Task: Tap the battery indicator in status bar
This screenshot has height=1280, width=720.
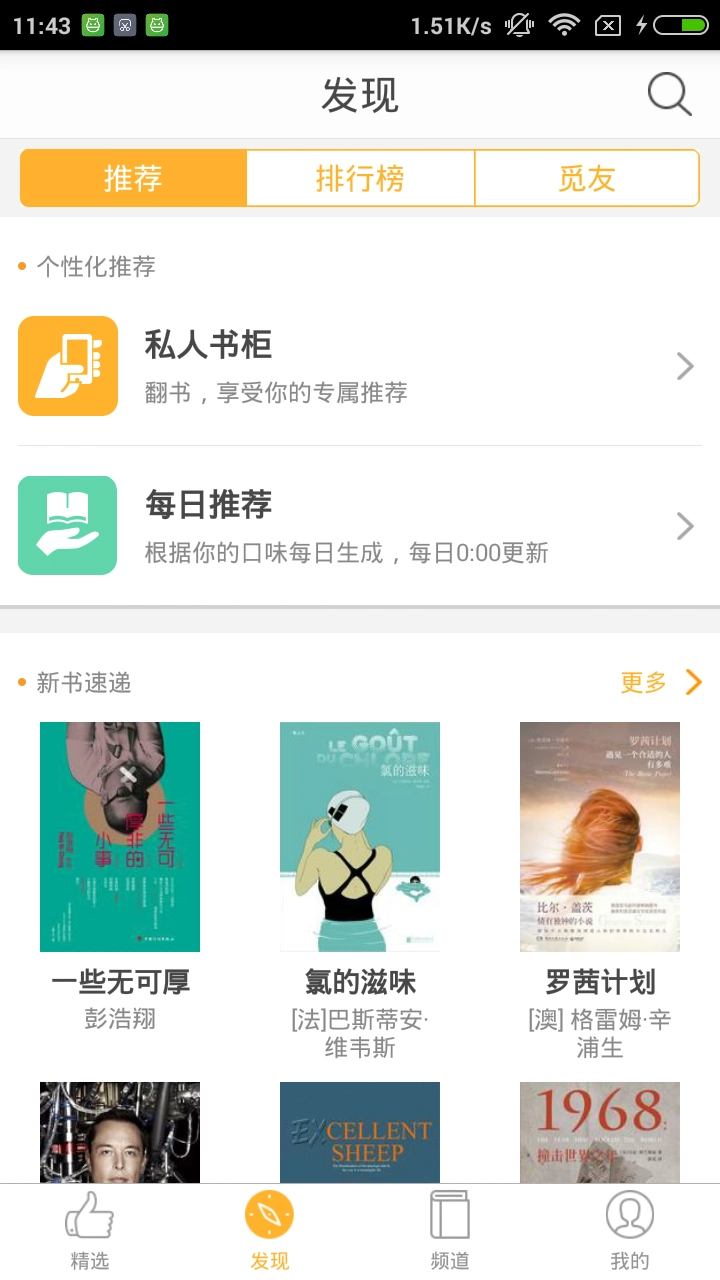Action: (681, 24)
